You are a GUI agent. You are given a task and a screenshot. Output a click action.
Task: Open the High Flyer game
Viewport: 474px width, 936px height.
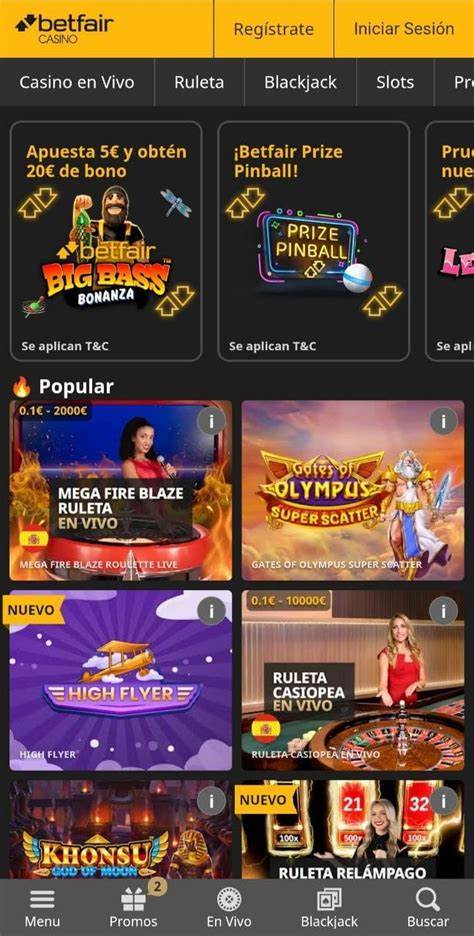coord(121,681)
